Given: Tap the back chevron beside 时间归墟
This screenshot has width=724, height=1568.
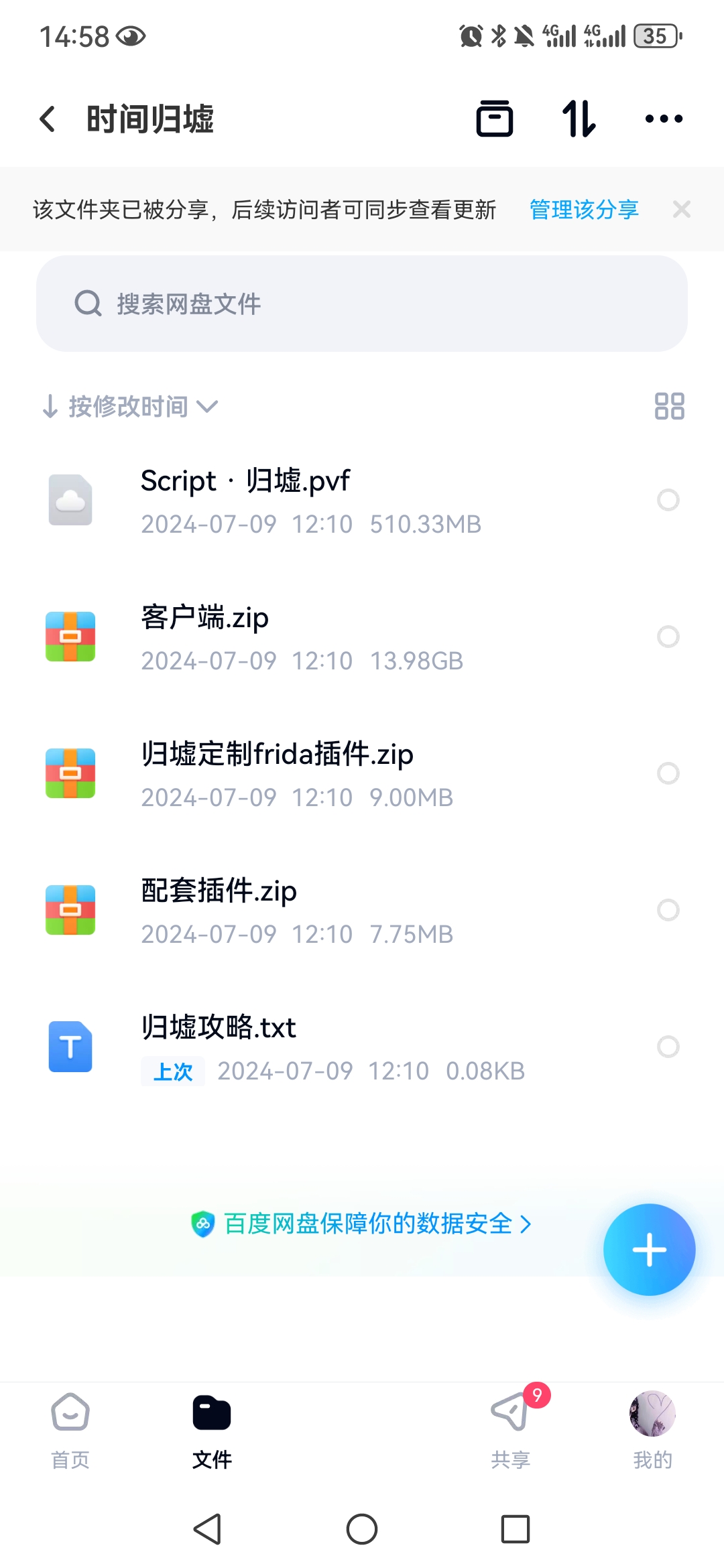Looking at the screenshot, I should (46, 118).
